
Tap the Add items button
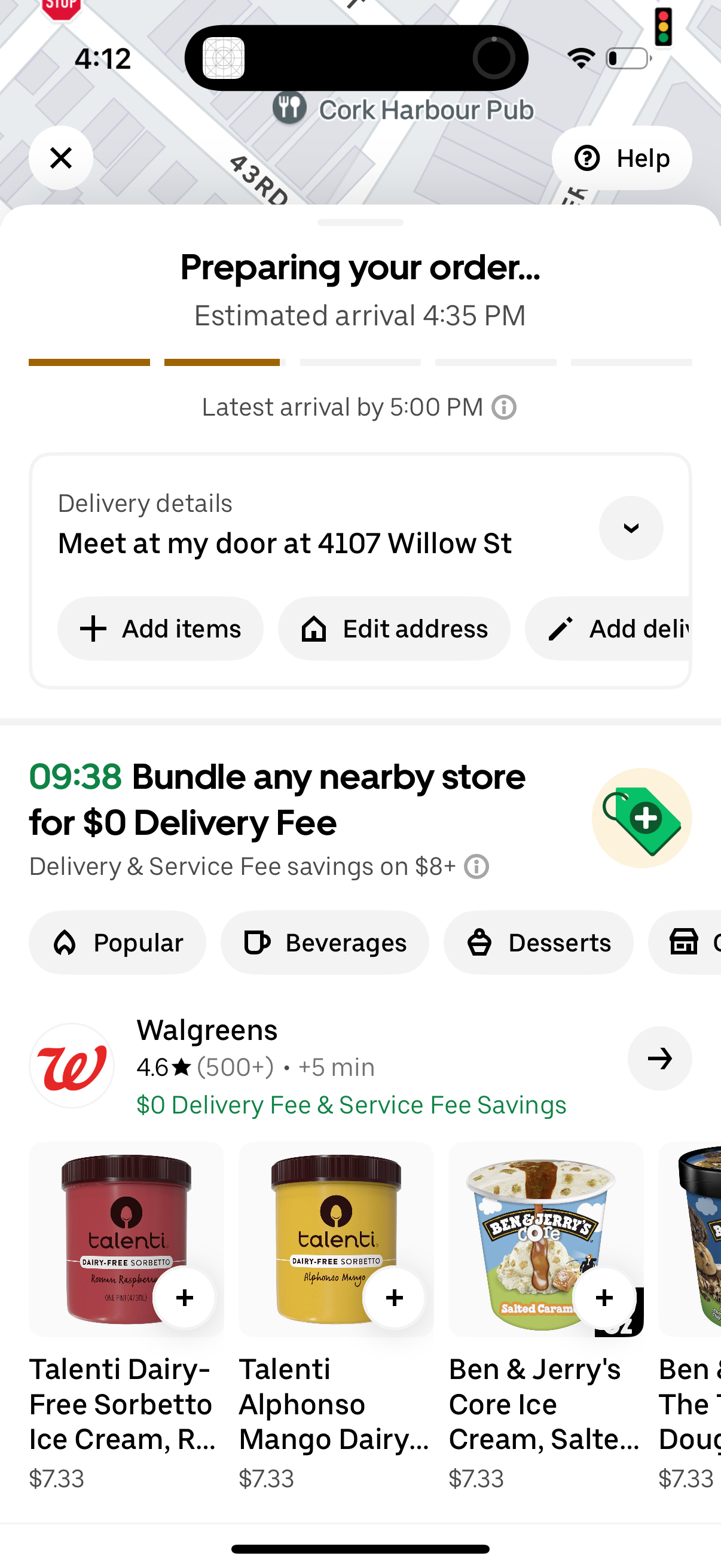pos(160,629)
